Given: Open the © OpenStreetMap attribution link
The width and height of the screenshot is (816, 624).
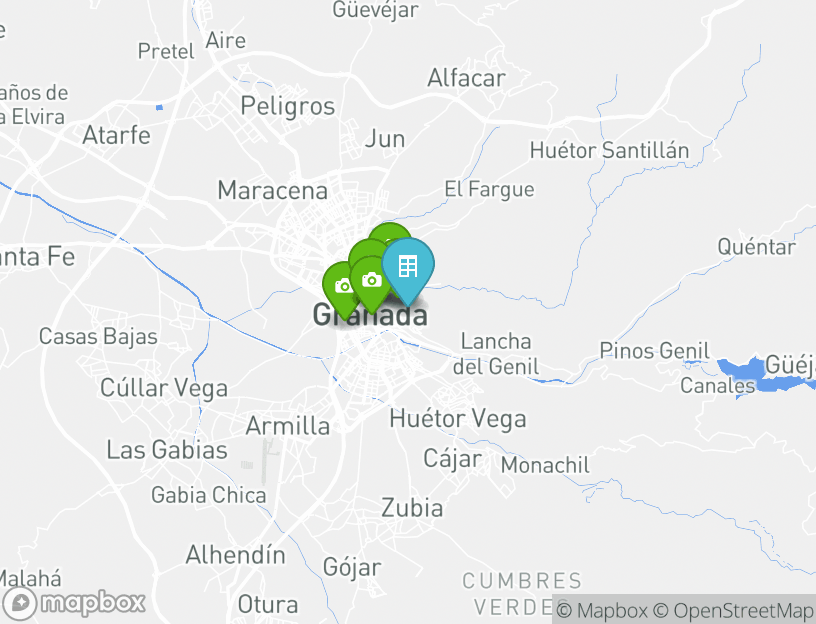Looking at the screenshot, I should point(733,610).
